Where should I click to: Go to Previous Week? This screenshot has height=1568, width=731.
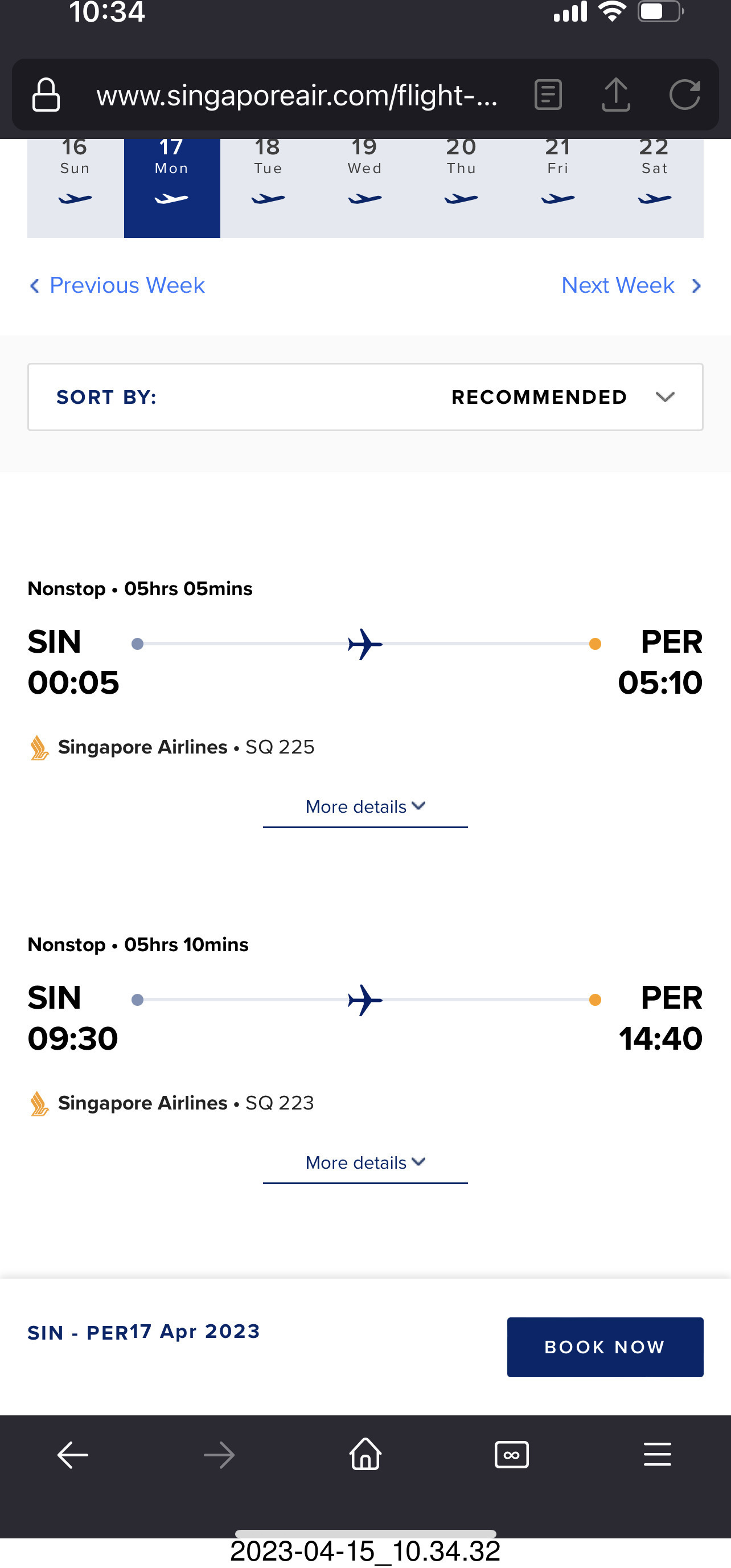tap(117, 285)
